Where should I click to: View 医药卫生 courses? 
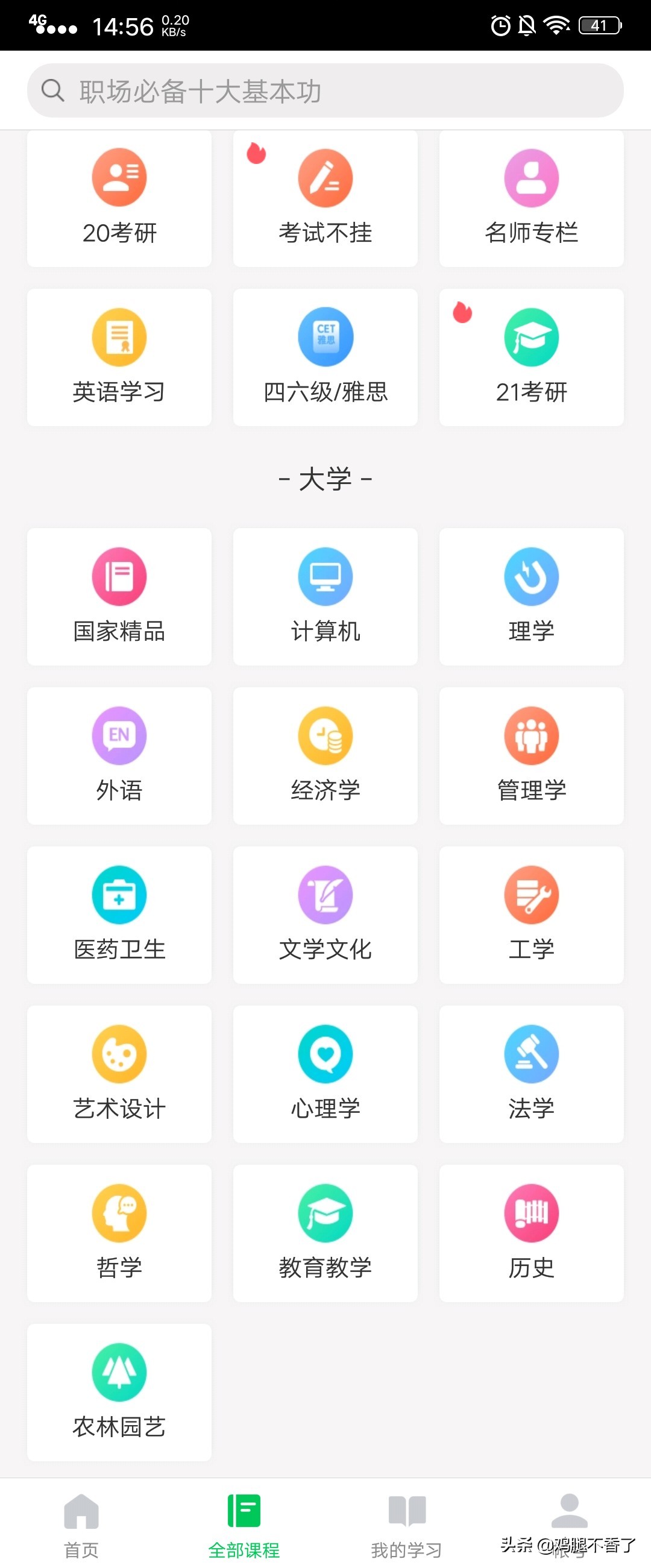(x=119, y=915)
